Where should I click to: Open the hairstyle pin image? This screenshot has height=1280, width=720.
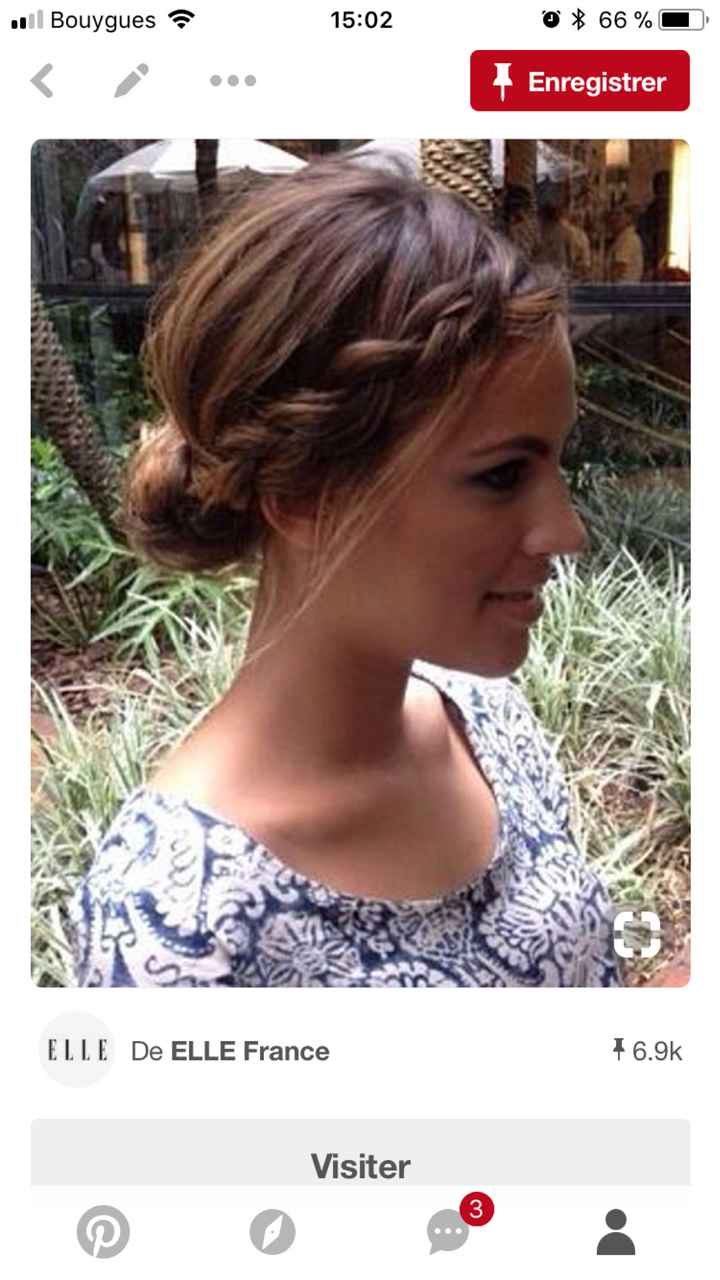click(x=360, y=560)
